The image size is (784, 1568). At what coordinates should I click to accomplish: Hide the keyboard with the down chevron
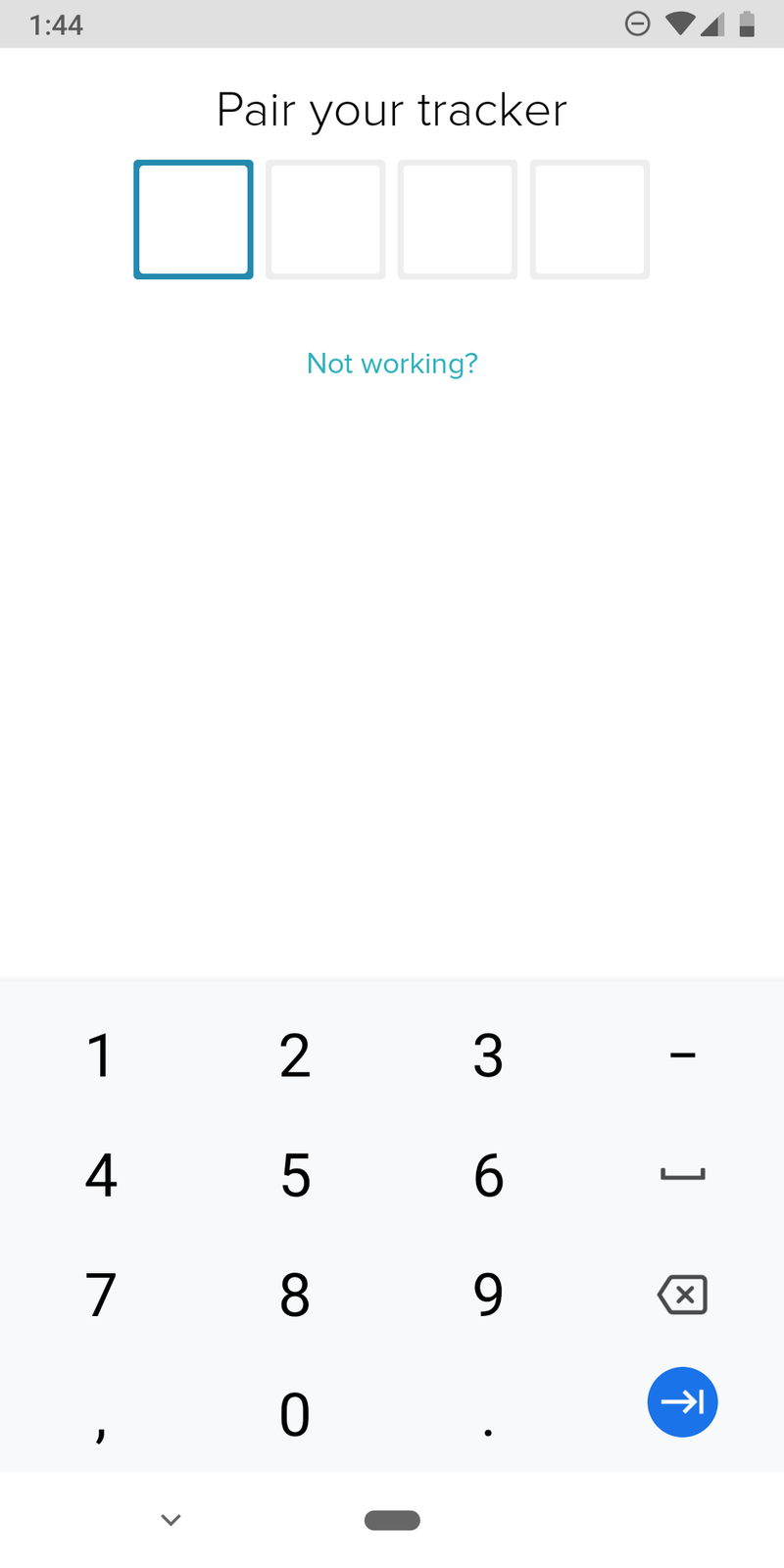(171, 1520)
